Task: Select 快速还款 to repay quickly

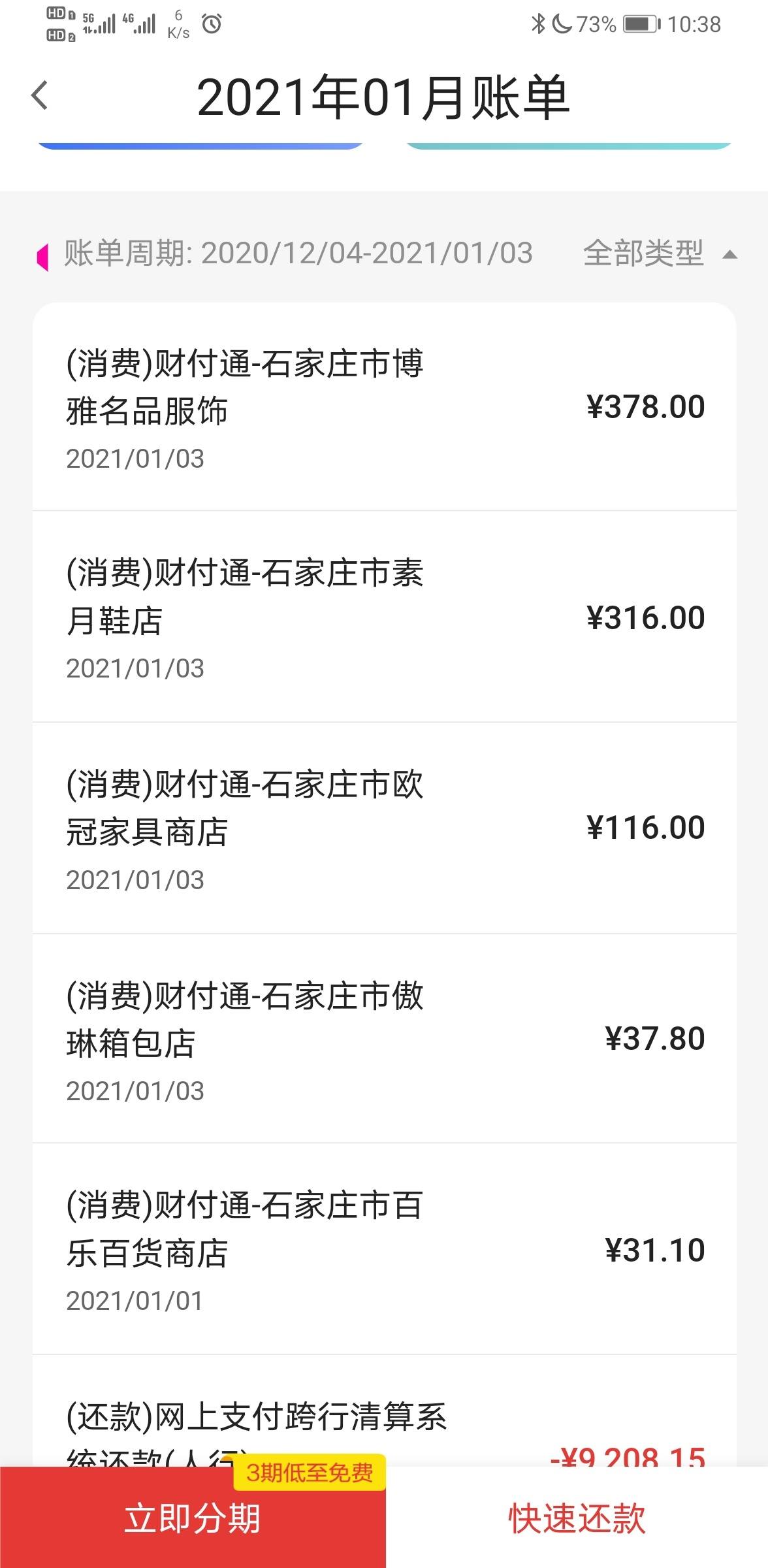Action: (x=577, y=1517)
